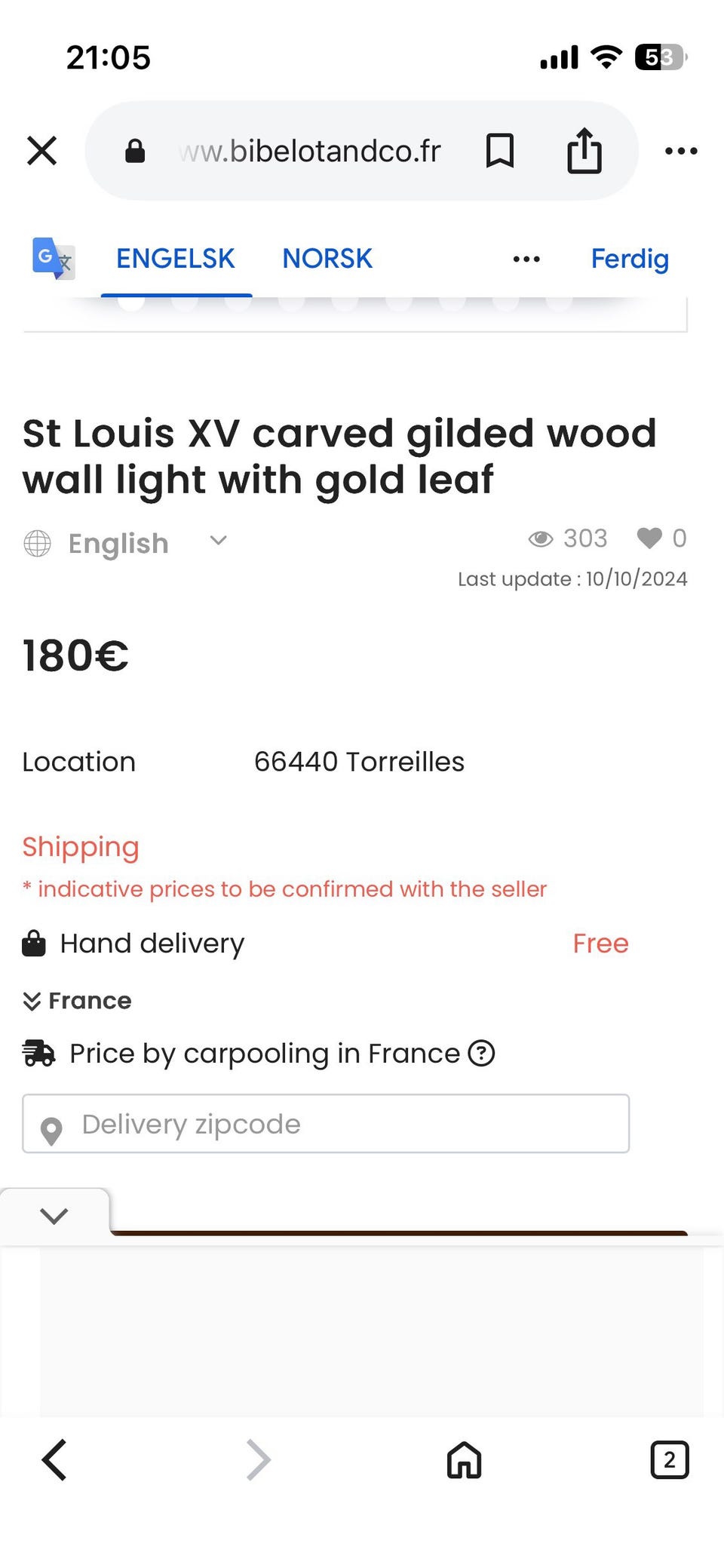
Task: Tap the Shipping heading link
Action: tap(80, 847)
